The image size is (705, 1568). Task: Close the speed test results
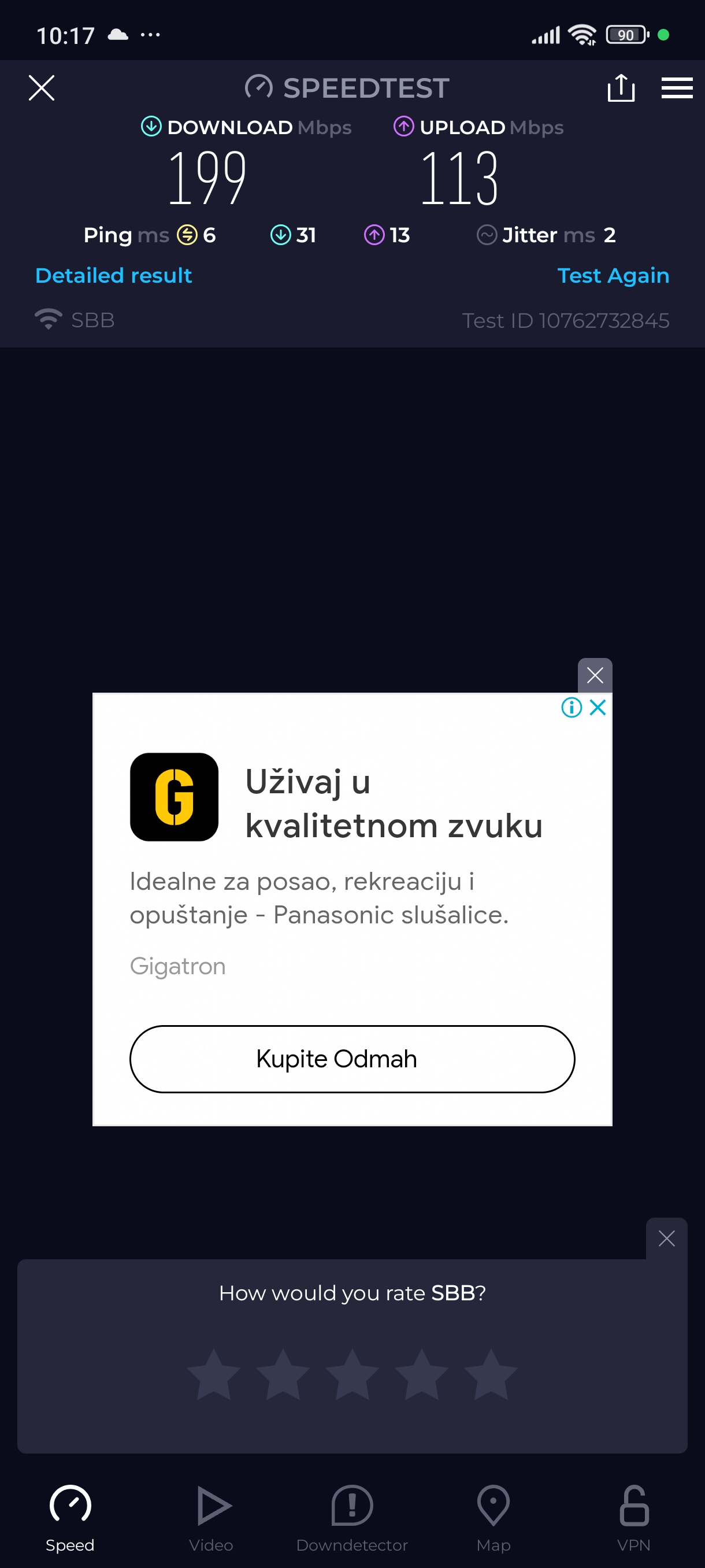[x=42, y=88]
